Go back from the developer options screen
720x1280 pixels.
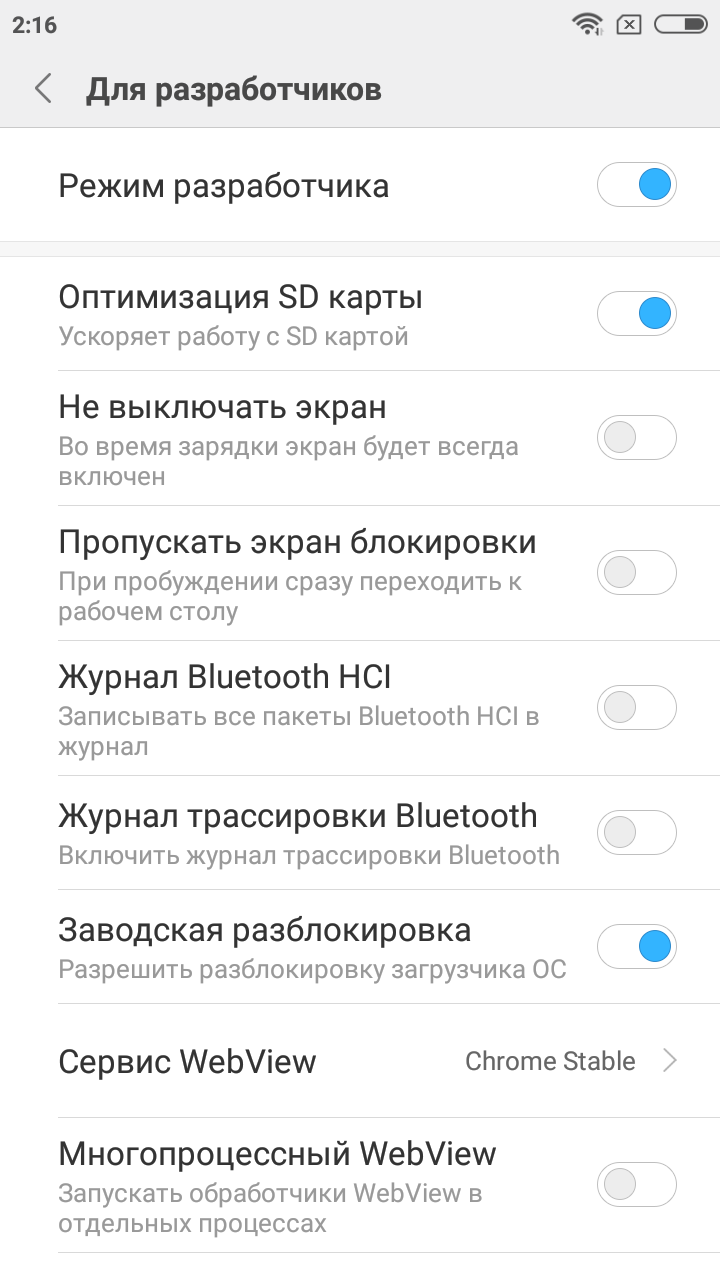coord(43,89)
